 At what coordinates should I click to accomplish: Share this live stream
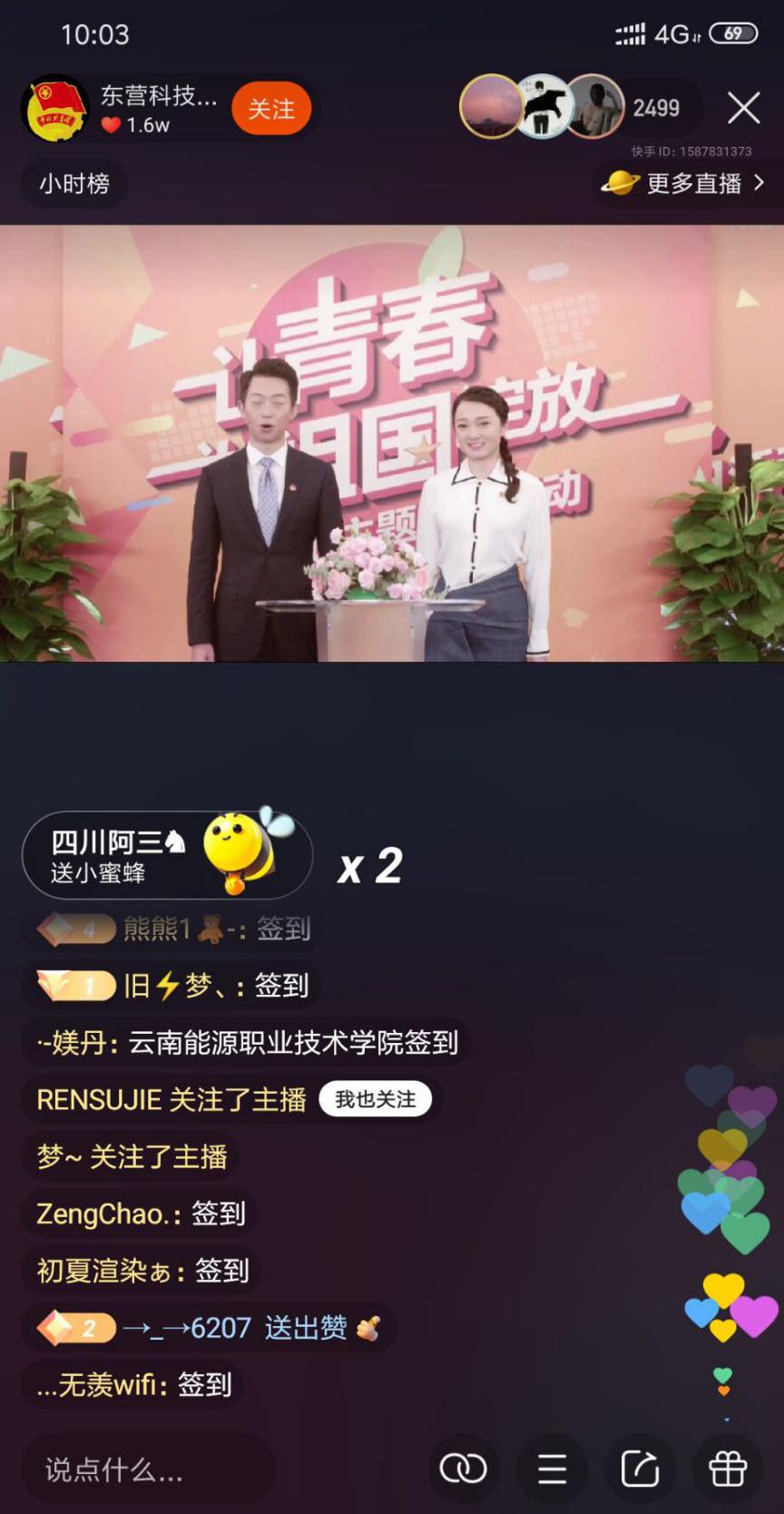point(640,1469)
